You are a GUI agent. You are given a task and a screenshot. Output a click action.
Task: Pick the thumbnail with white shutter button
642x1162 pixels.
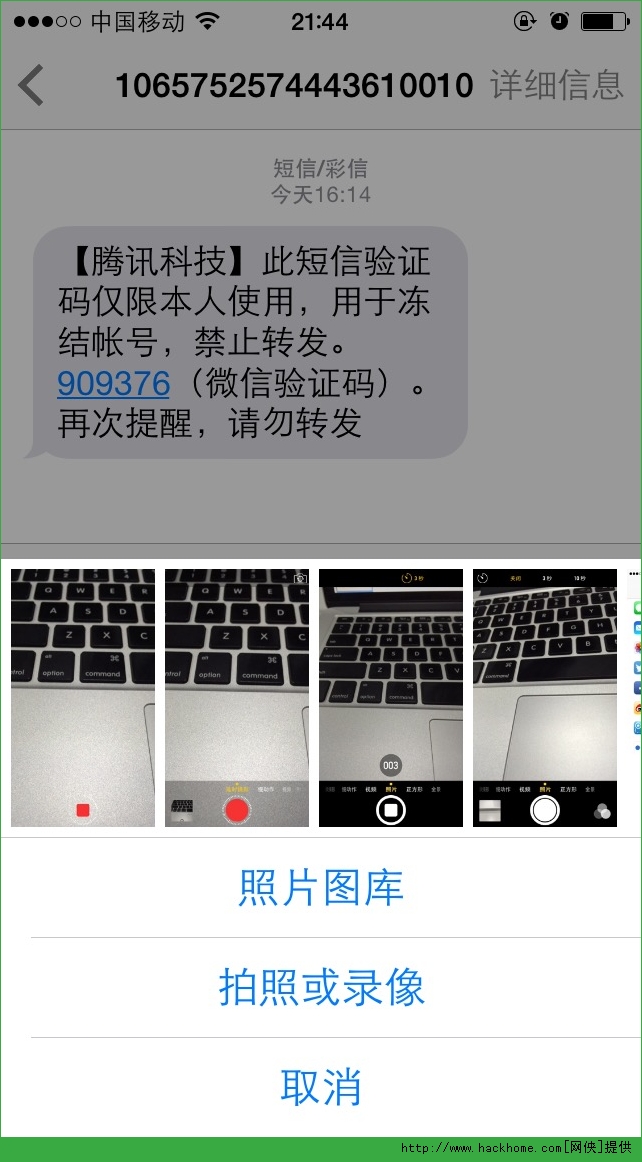click(x=545, y=697)
